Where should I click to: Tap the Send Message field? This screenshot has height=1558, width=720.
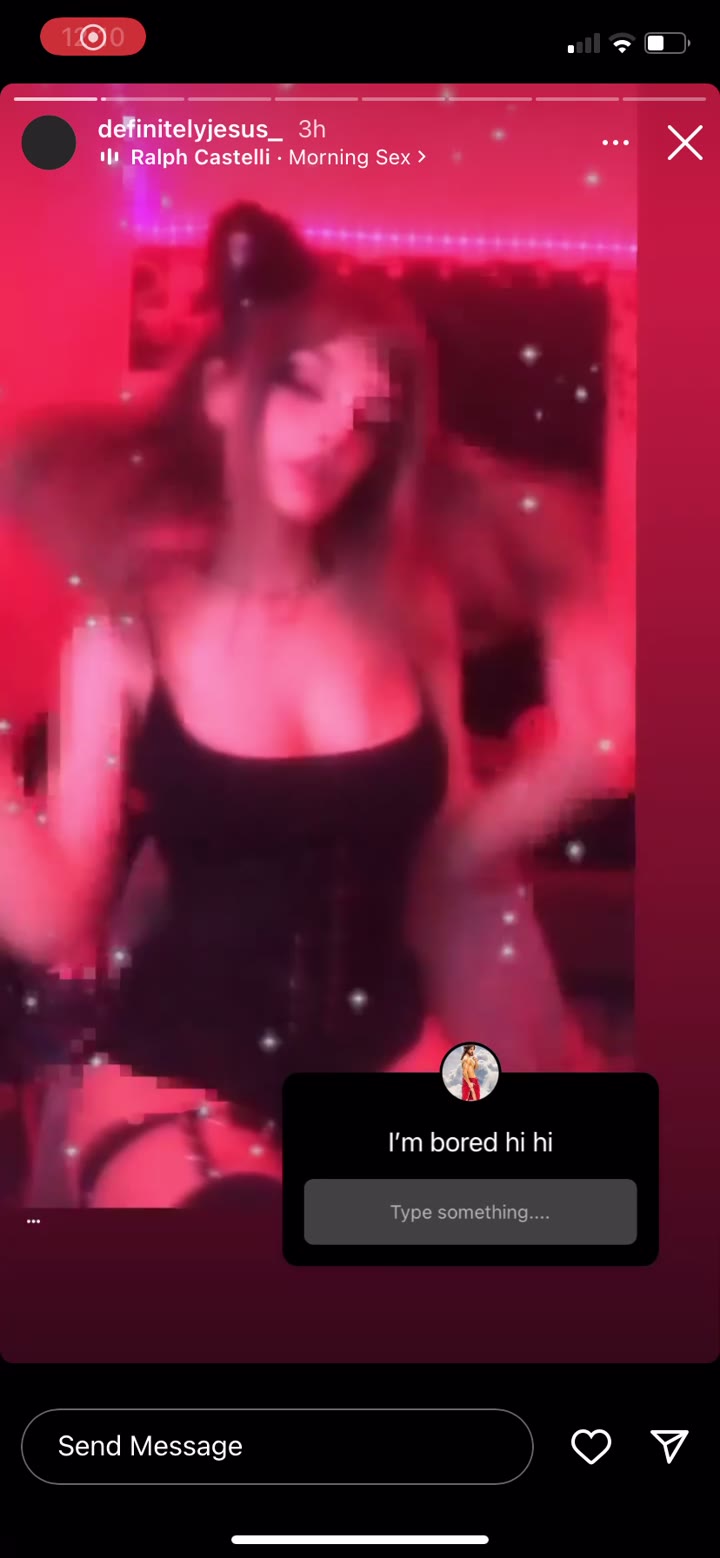pyautogui.click(x=277, y=1446)
